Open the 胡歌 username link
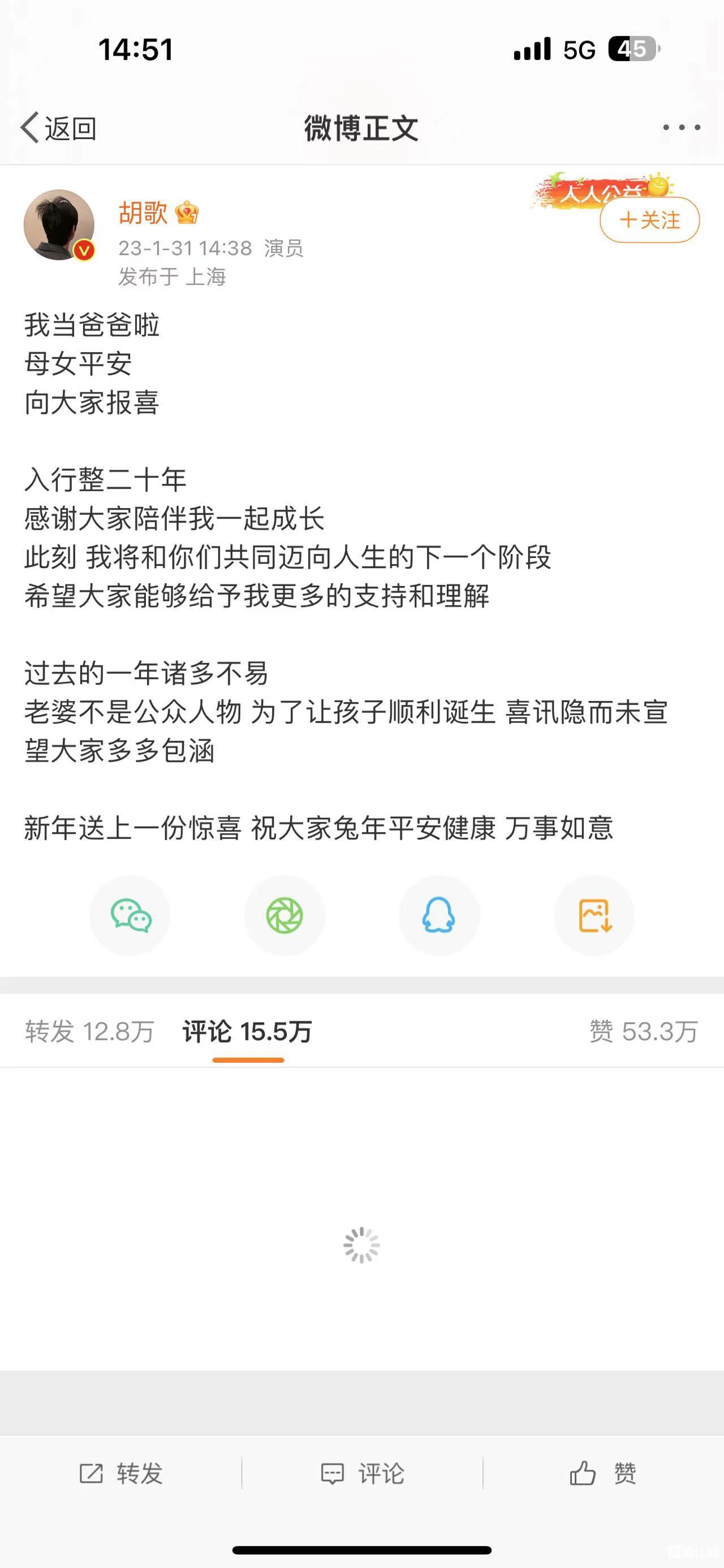Image resolution: width=724 pixels, height=1568 pixels. point(143,213)
